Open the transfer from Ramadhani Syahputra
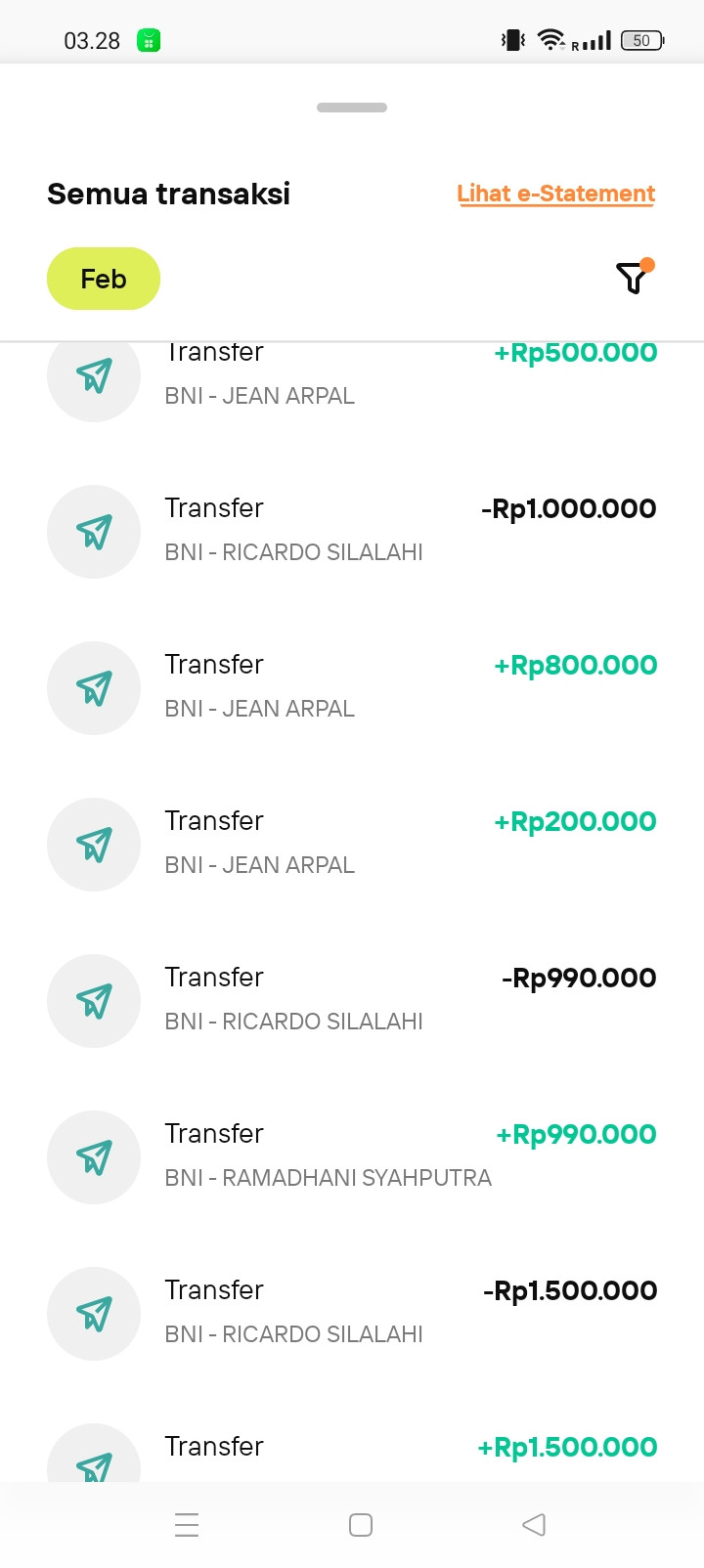This screenshot has width=704, height=1568. click(352, 1156)
